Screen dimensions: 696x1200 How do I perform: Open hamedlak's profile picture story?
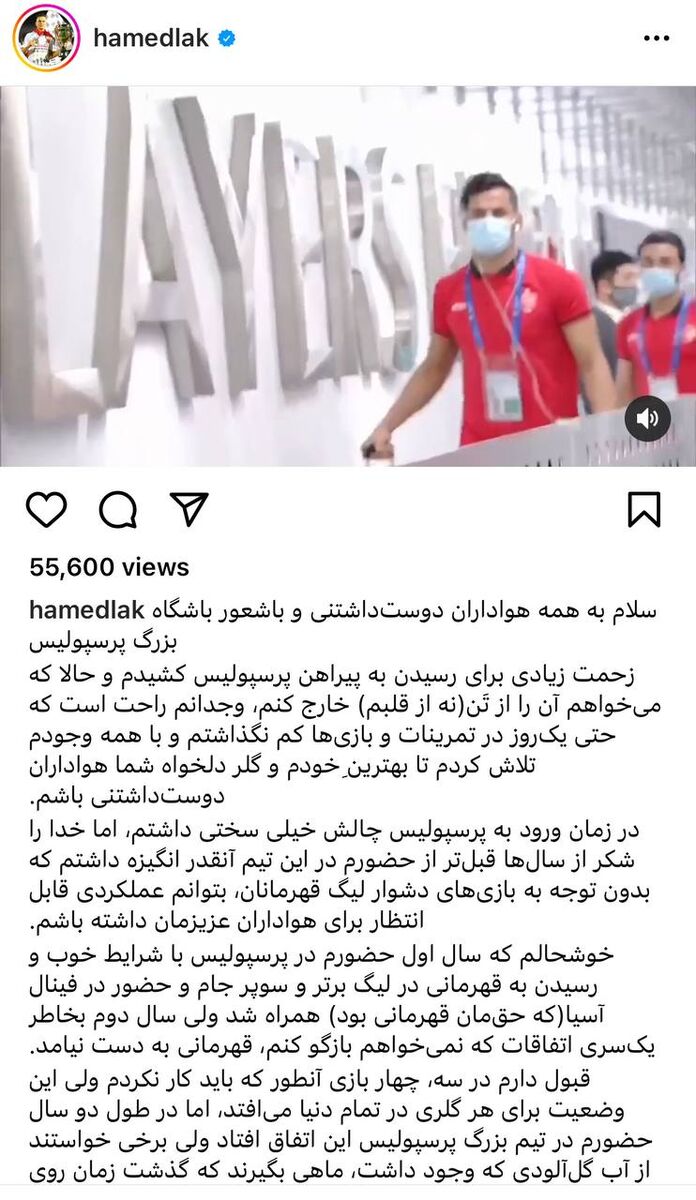click(x=45, y=38)
